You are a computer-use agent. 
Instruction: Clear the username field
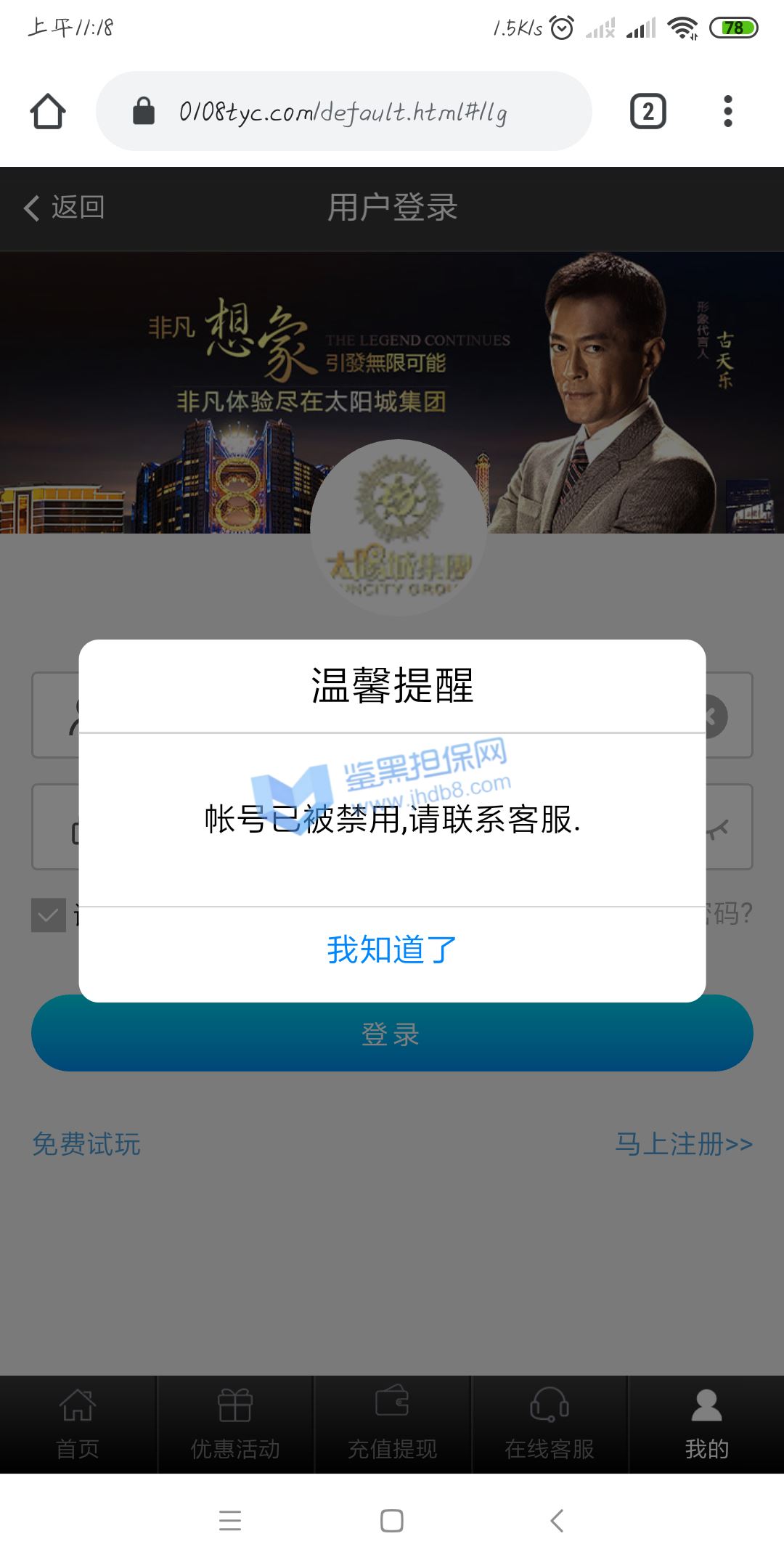pos(713,716)
